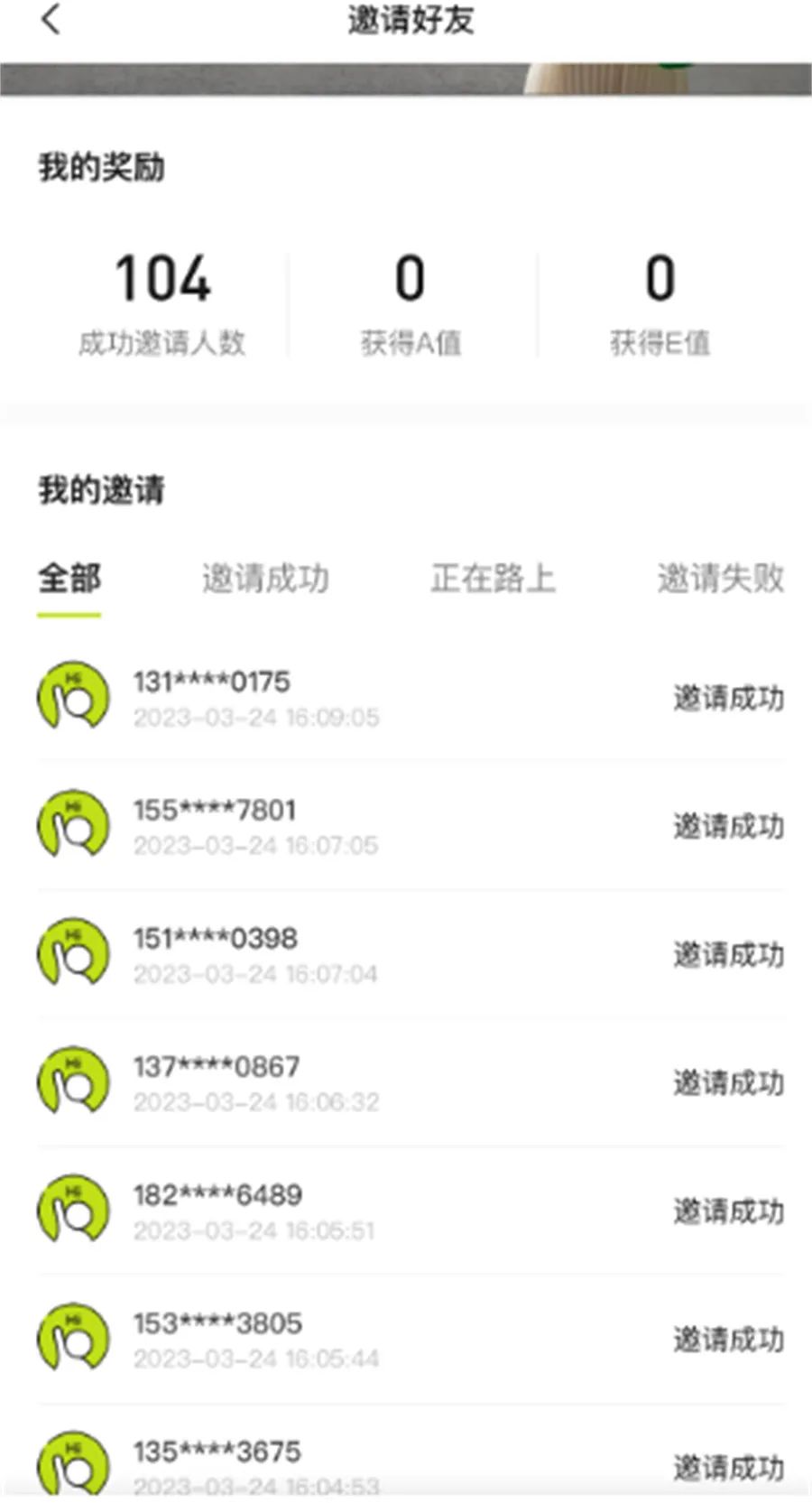
Task: Go back from the 邀请好友 page
Action: 51,19
